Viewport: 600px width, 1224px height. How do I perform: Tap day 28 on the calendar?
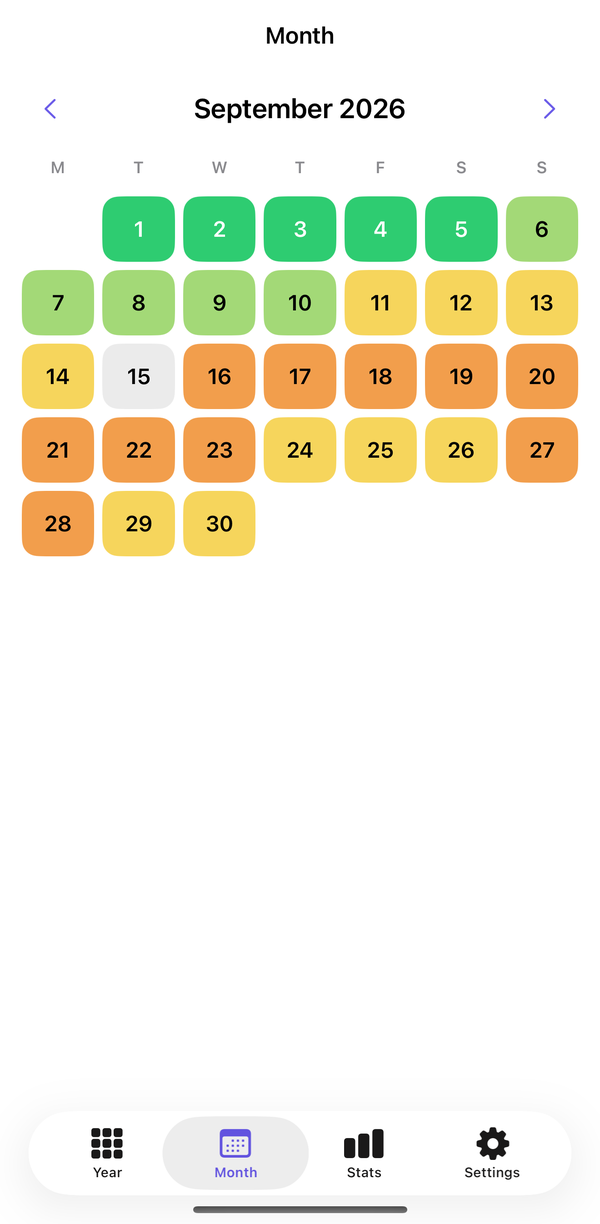[x=58, y=523]
